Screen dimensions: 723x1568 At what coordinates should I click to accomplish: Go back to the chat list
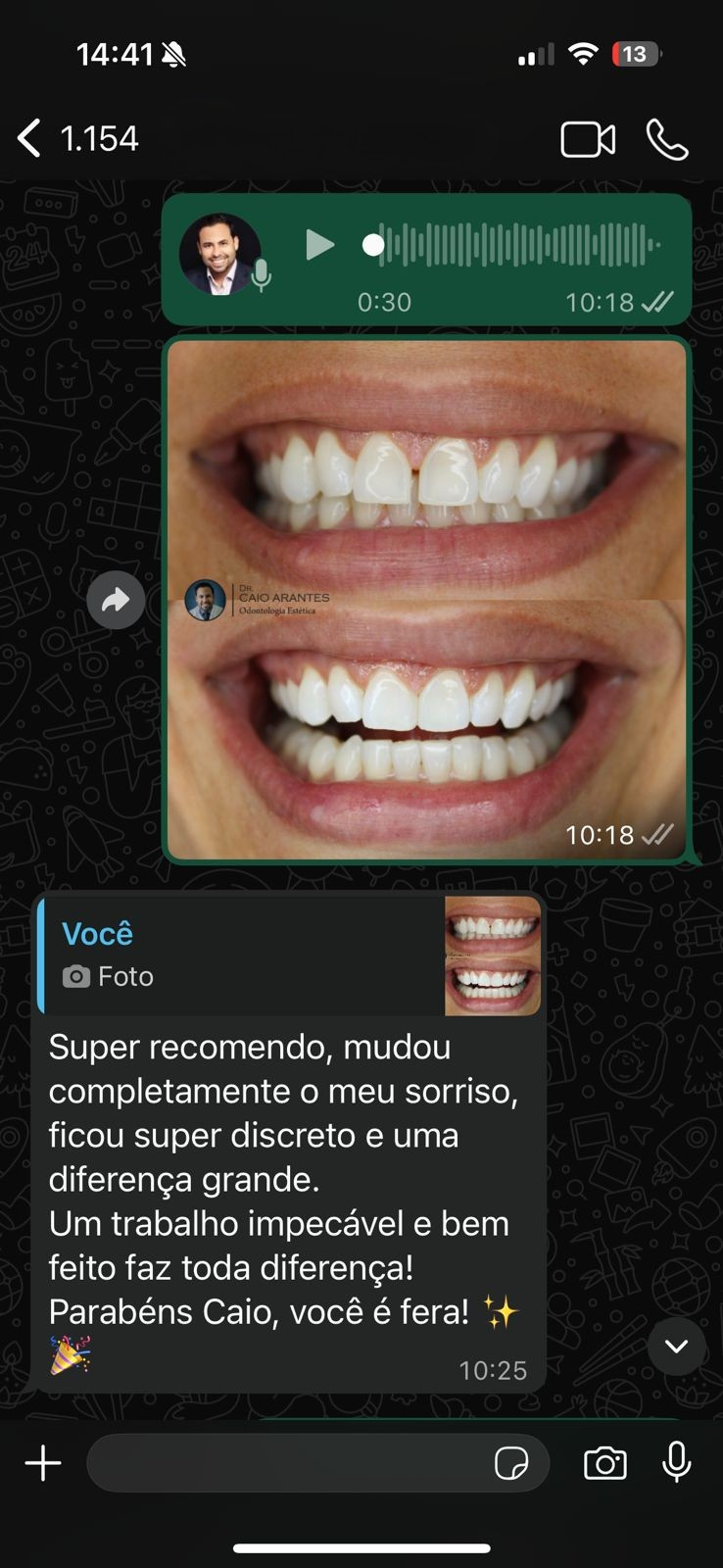click(x=31, y=138)
